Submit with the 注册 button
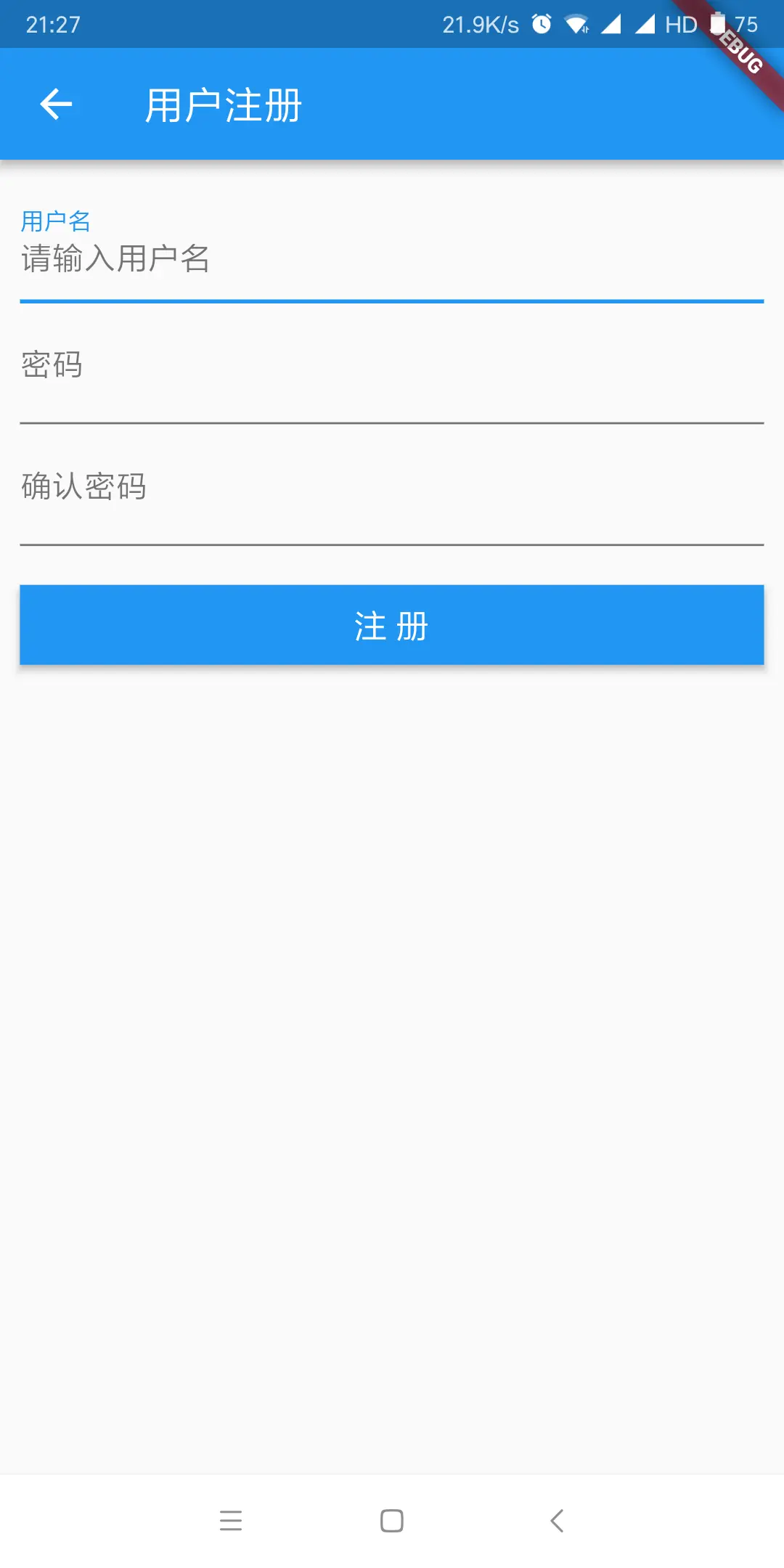 pos(392,625)
